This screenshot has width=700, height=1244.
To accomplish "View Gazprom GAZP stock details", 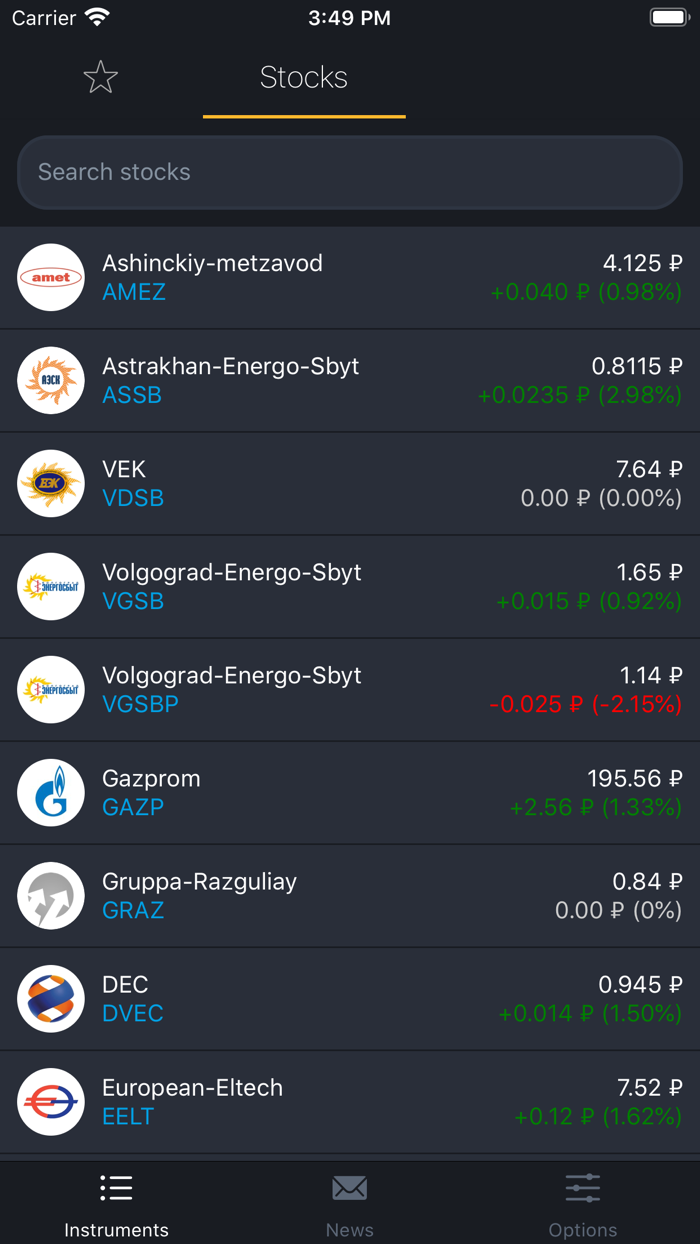I will (x=350, y=793).
